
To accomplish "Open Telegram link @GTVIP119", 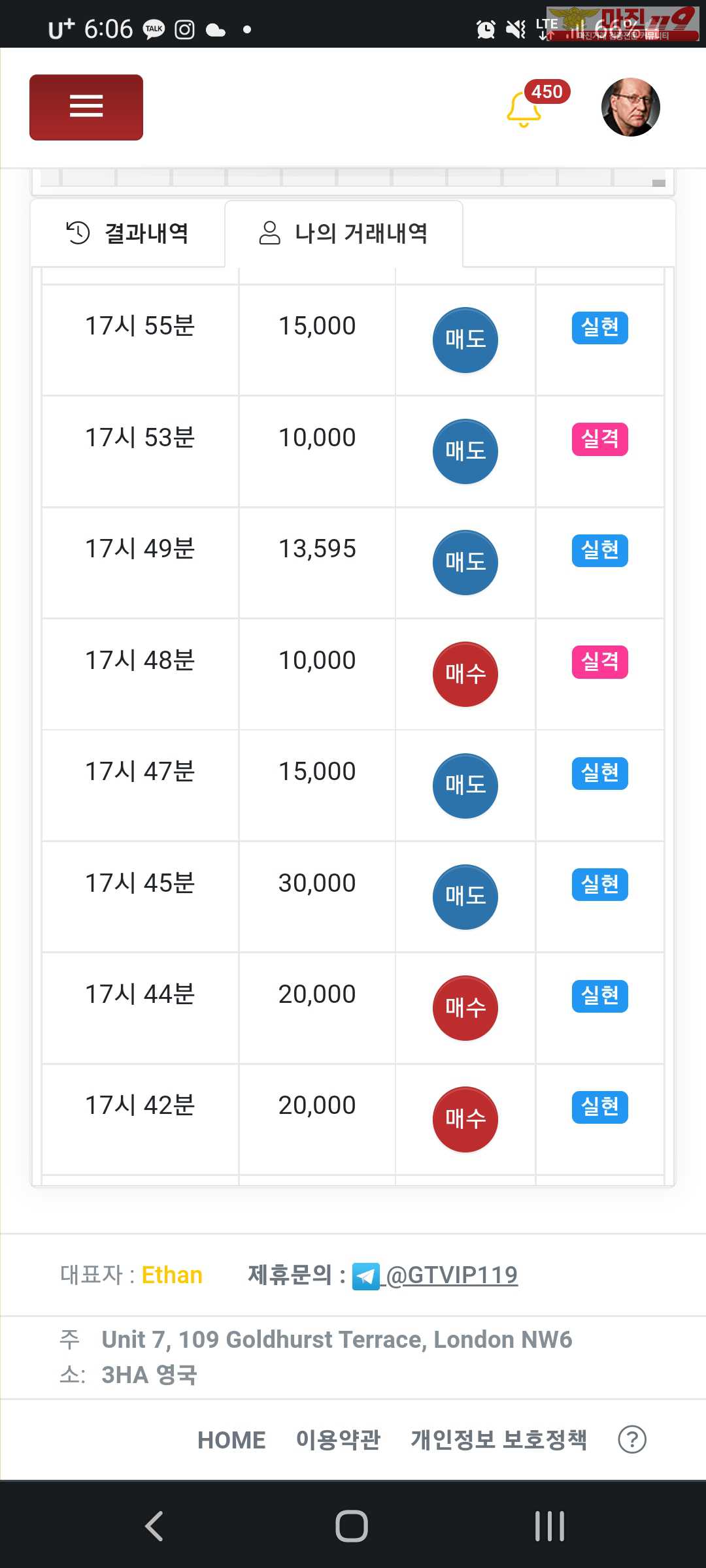I will tap(451, 1275).
